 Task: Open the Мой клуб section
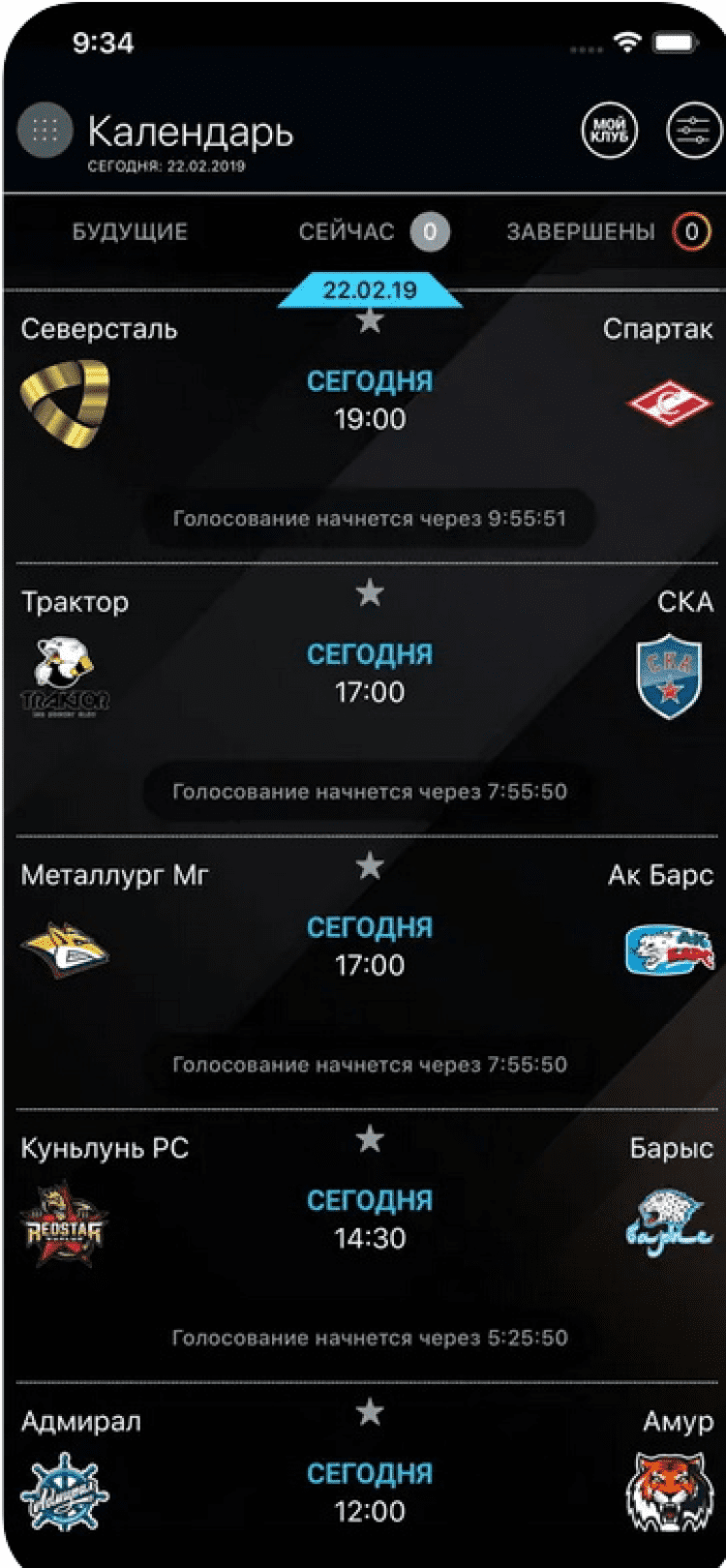tap(609, 130)
